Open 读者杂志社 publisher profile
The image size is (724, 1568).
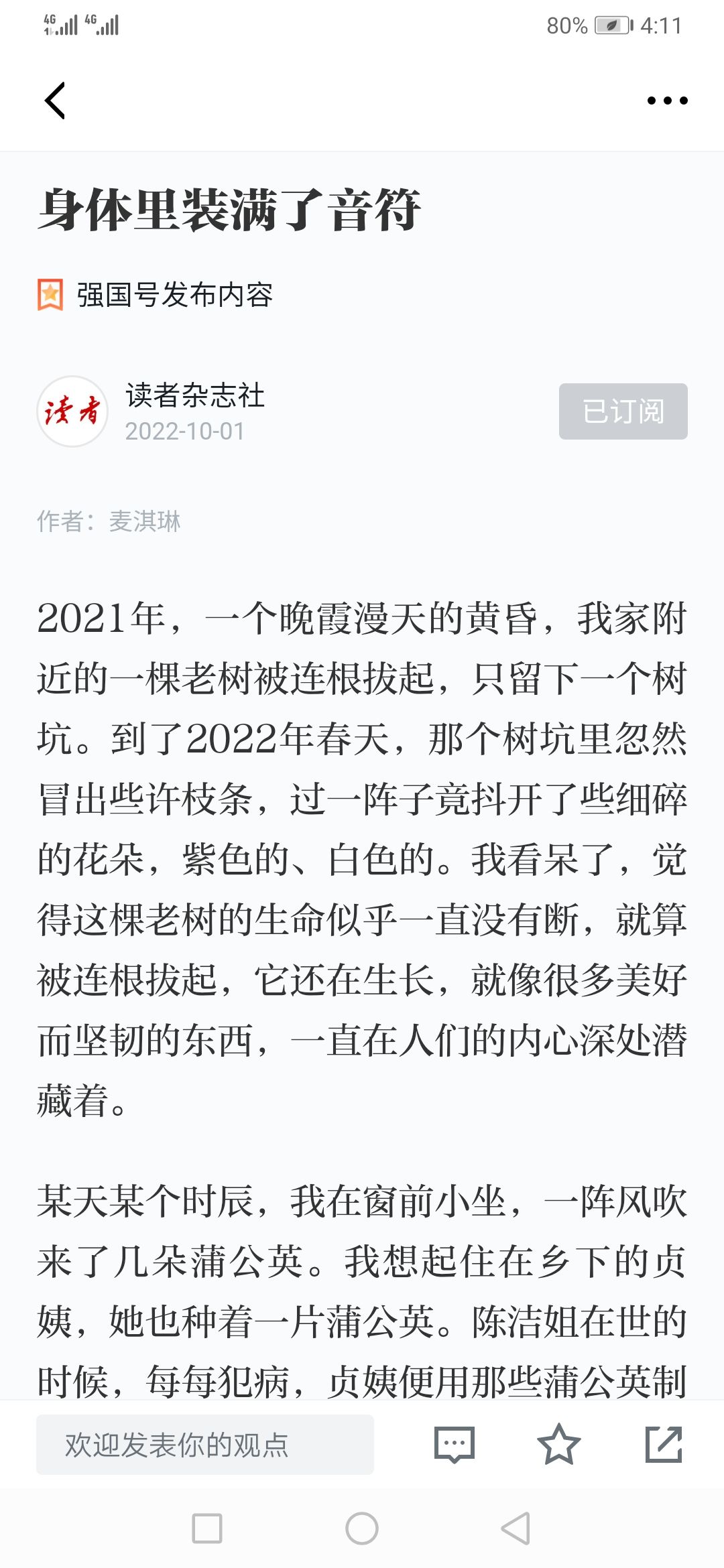tap(194, 395)
